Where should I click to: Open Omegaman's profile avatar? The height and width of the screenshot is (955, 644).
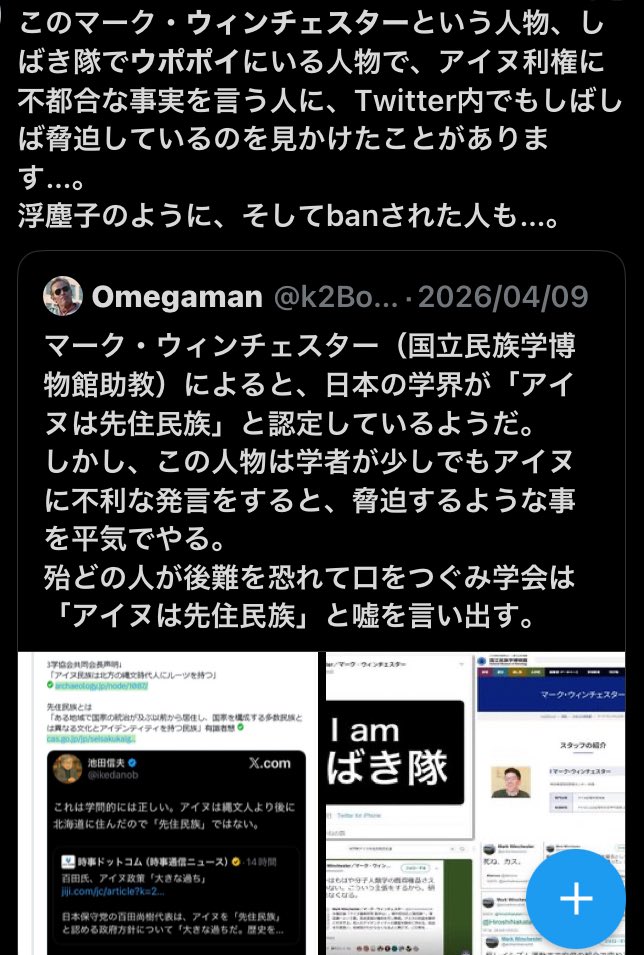point(63,296)
